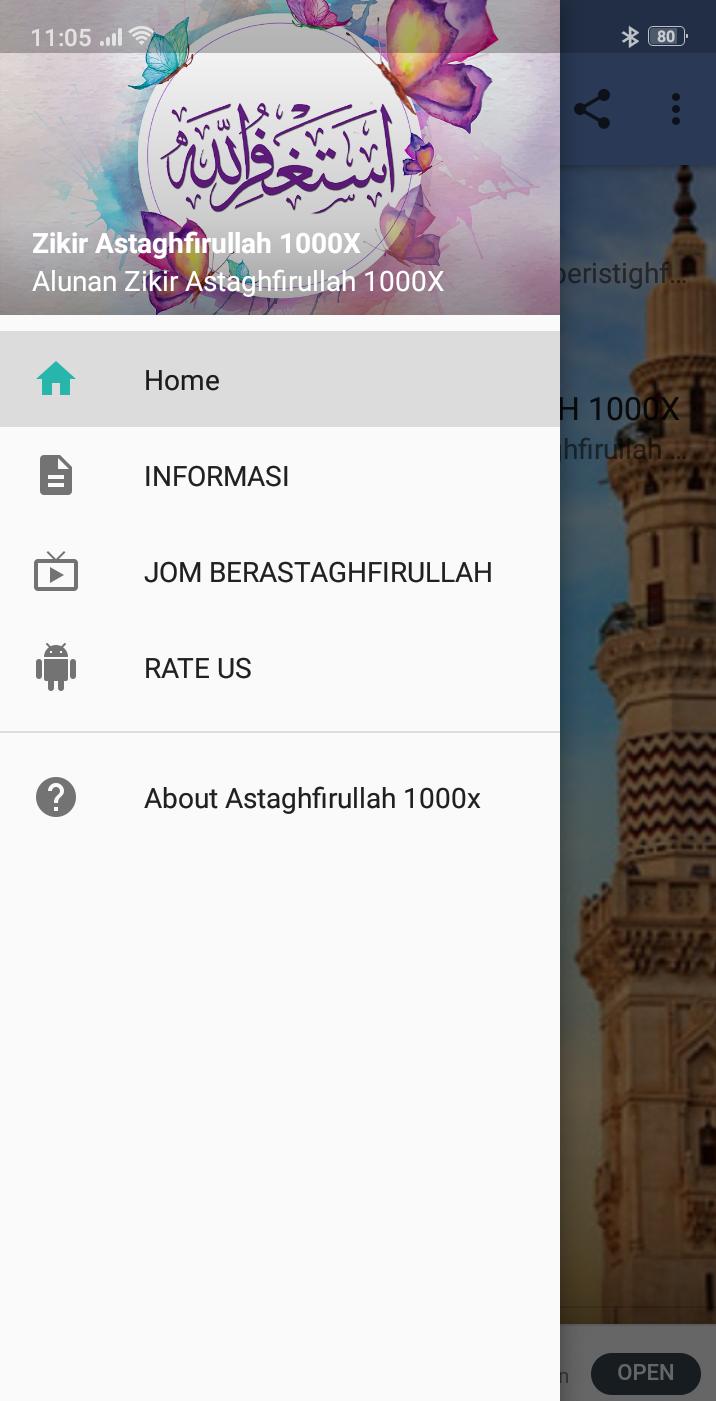The height and width of the screenshot is (1401, 716).
Task: Tap the OPEN button on the ad
Action: coord(645,1372)
